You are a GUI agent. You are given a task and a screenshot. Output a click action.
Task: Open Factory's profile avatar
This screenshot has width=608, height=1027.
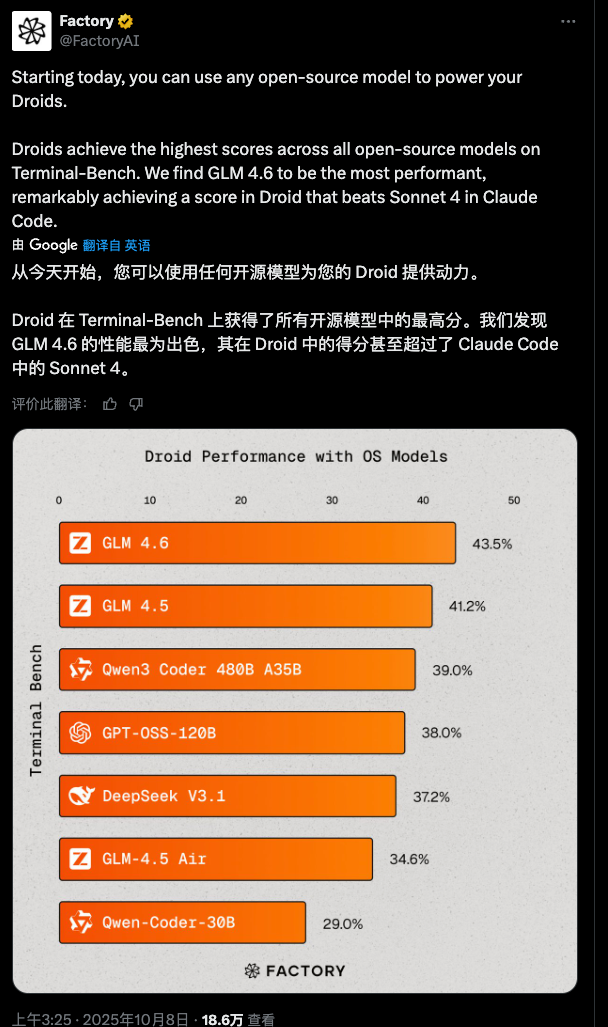pyautogui.click(x=31, y=31)
